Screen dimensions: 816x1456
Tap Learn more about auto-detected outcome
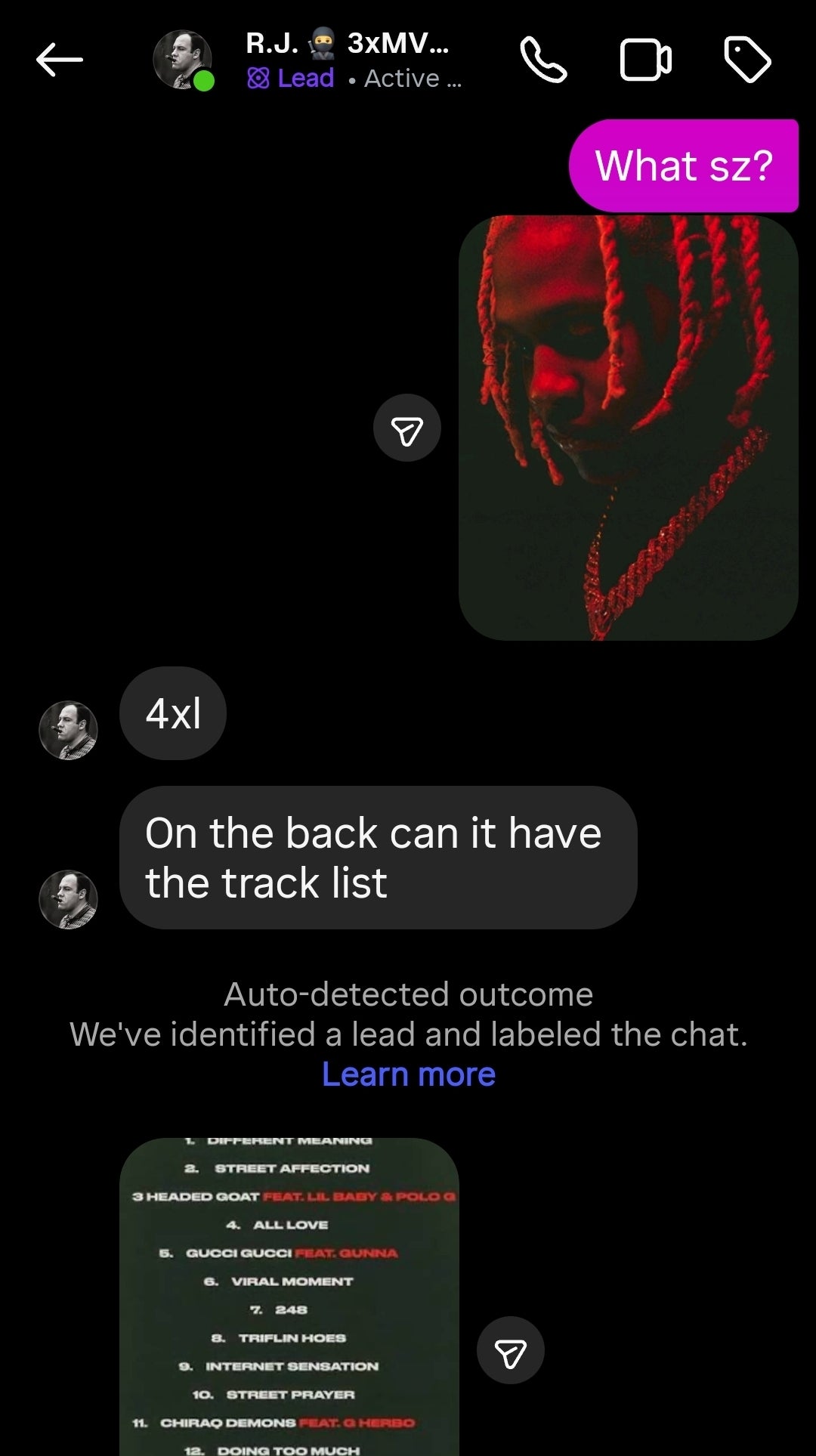408,1074
